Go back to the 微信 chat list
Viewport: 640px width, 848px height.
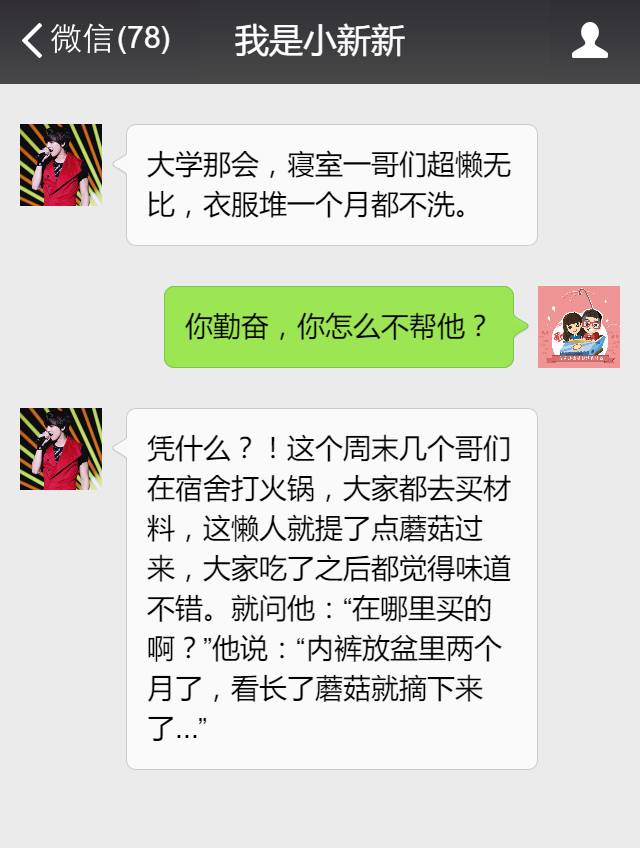[x=95, y=41]
